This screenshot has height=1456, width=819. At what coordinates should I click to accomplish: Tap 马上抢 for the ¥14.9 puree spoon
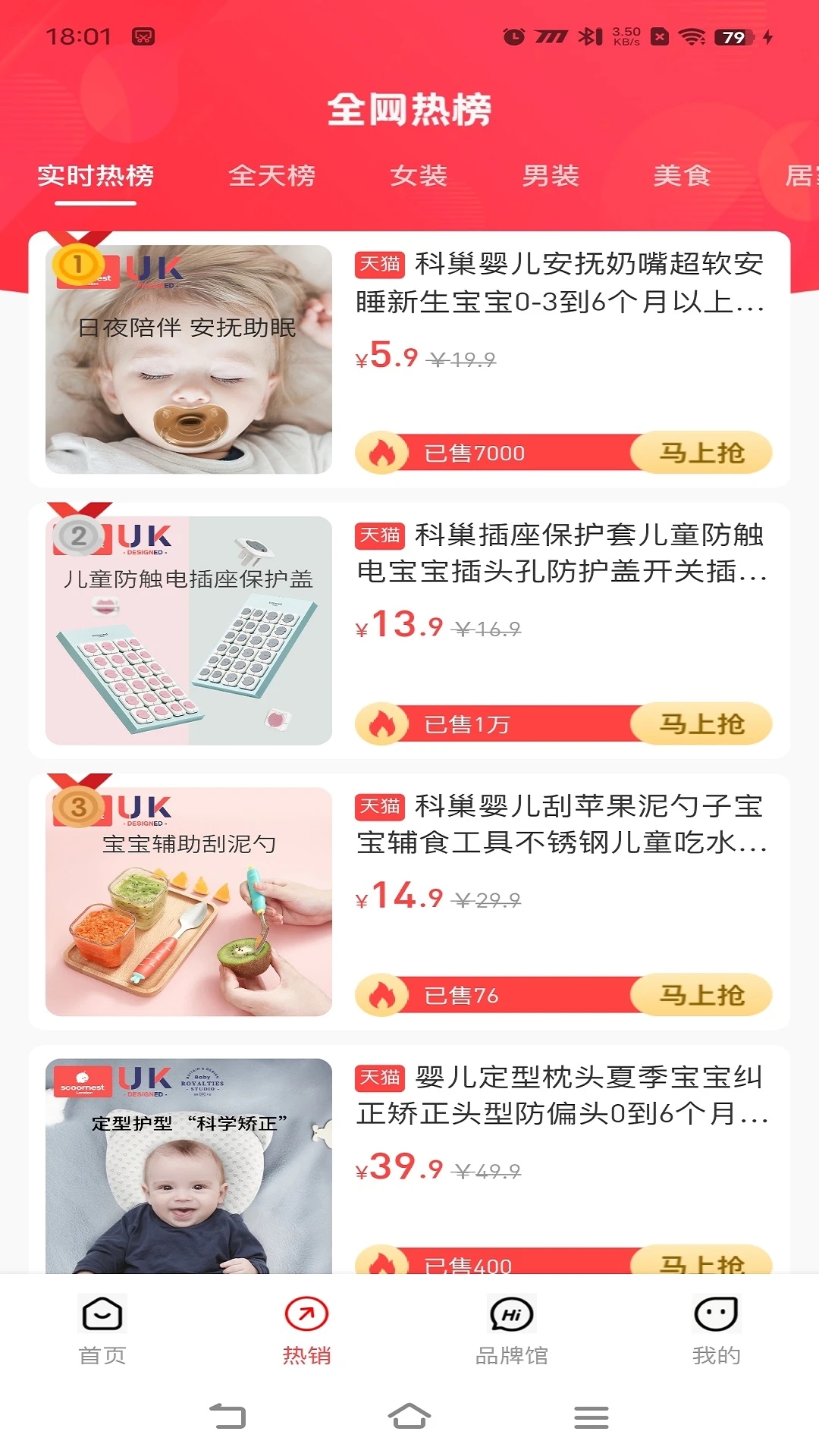(701, 995)
